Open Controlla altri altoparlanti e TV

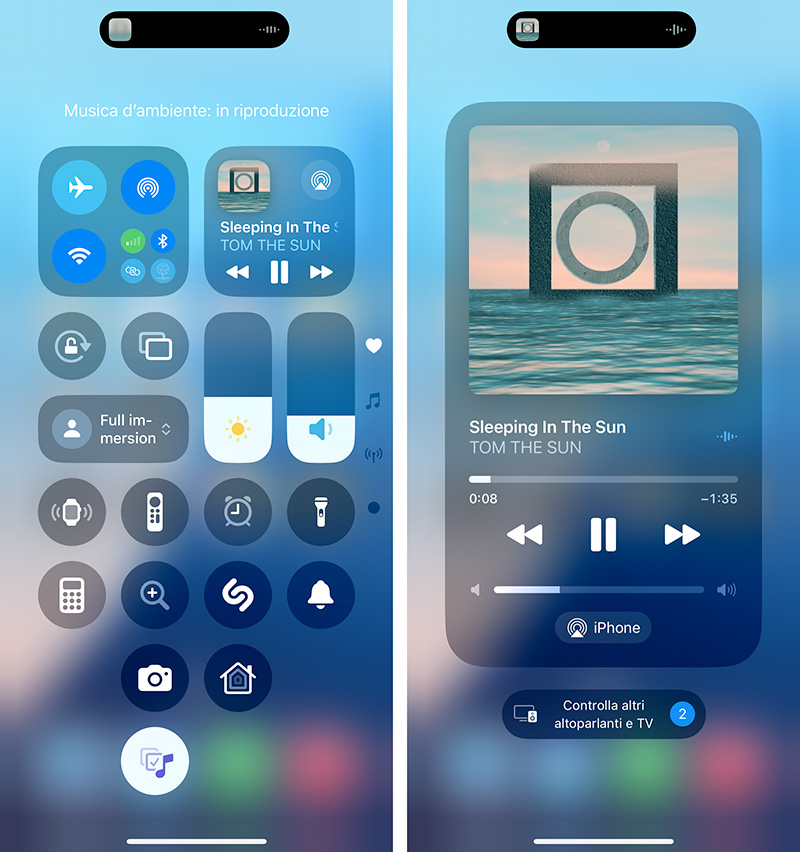tap(603, 715)
